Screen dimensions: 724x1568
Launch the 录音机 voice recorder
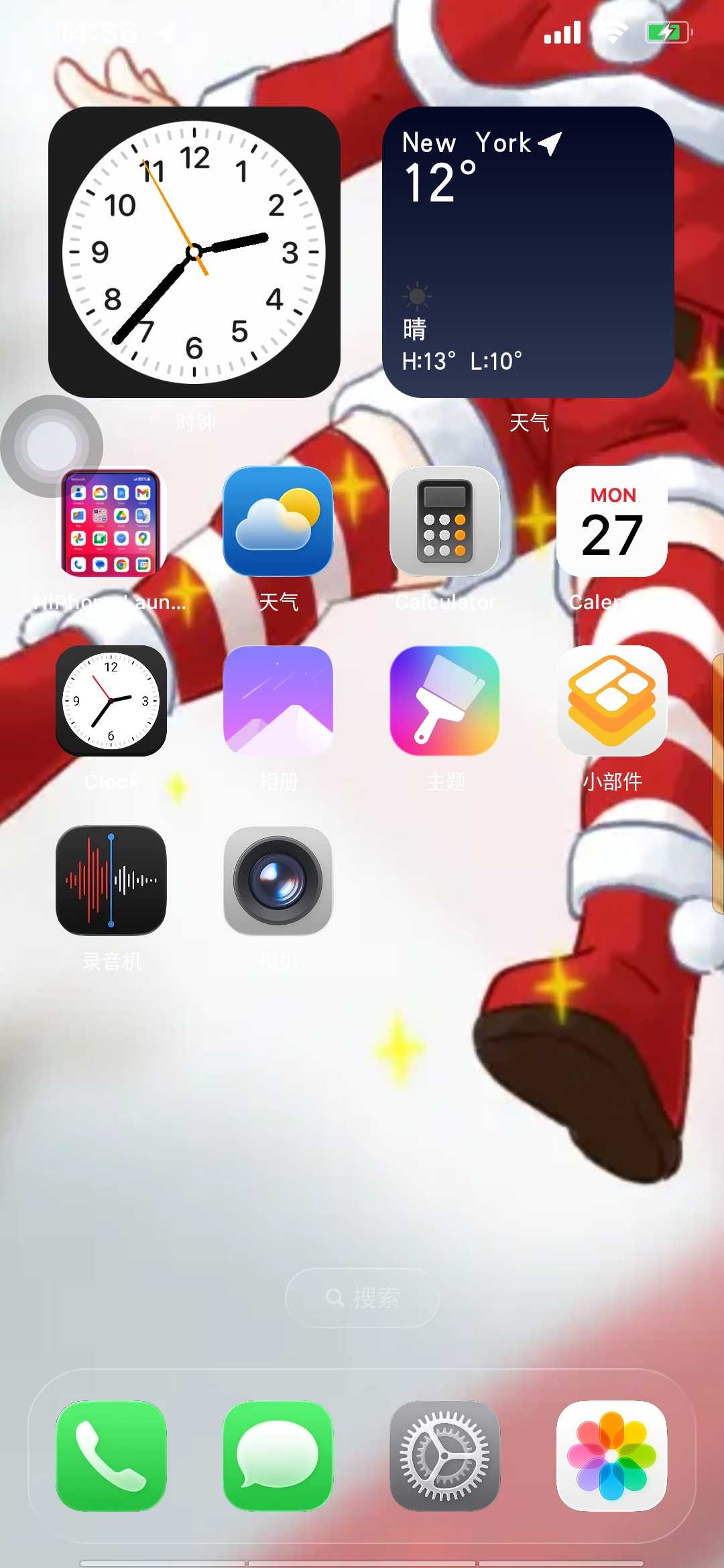[x=111, y=880]
